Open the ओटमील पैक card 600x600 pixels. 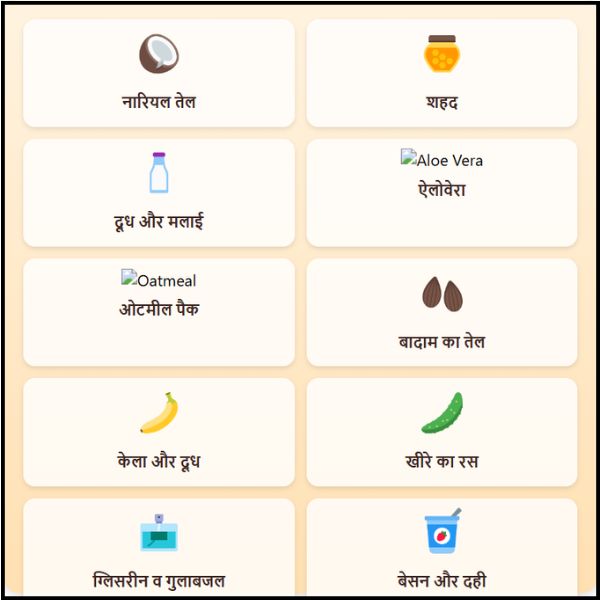pyautogui.click(x=158, y=312)
